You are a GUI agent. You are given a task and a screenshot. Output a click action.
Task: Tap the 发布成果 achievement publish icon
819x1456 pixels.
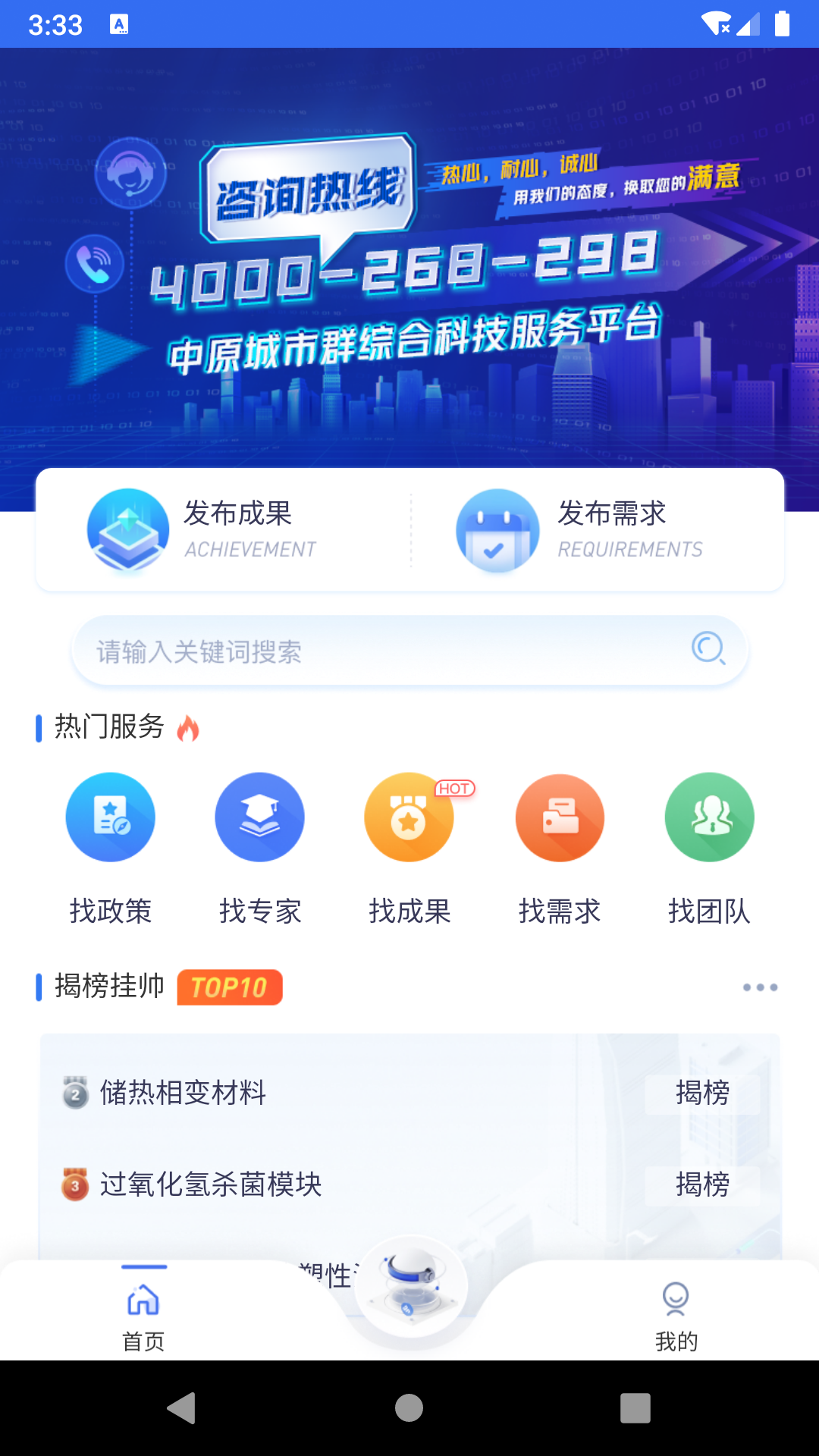coord(127,529)
